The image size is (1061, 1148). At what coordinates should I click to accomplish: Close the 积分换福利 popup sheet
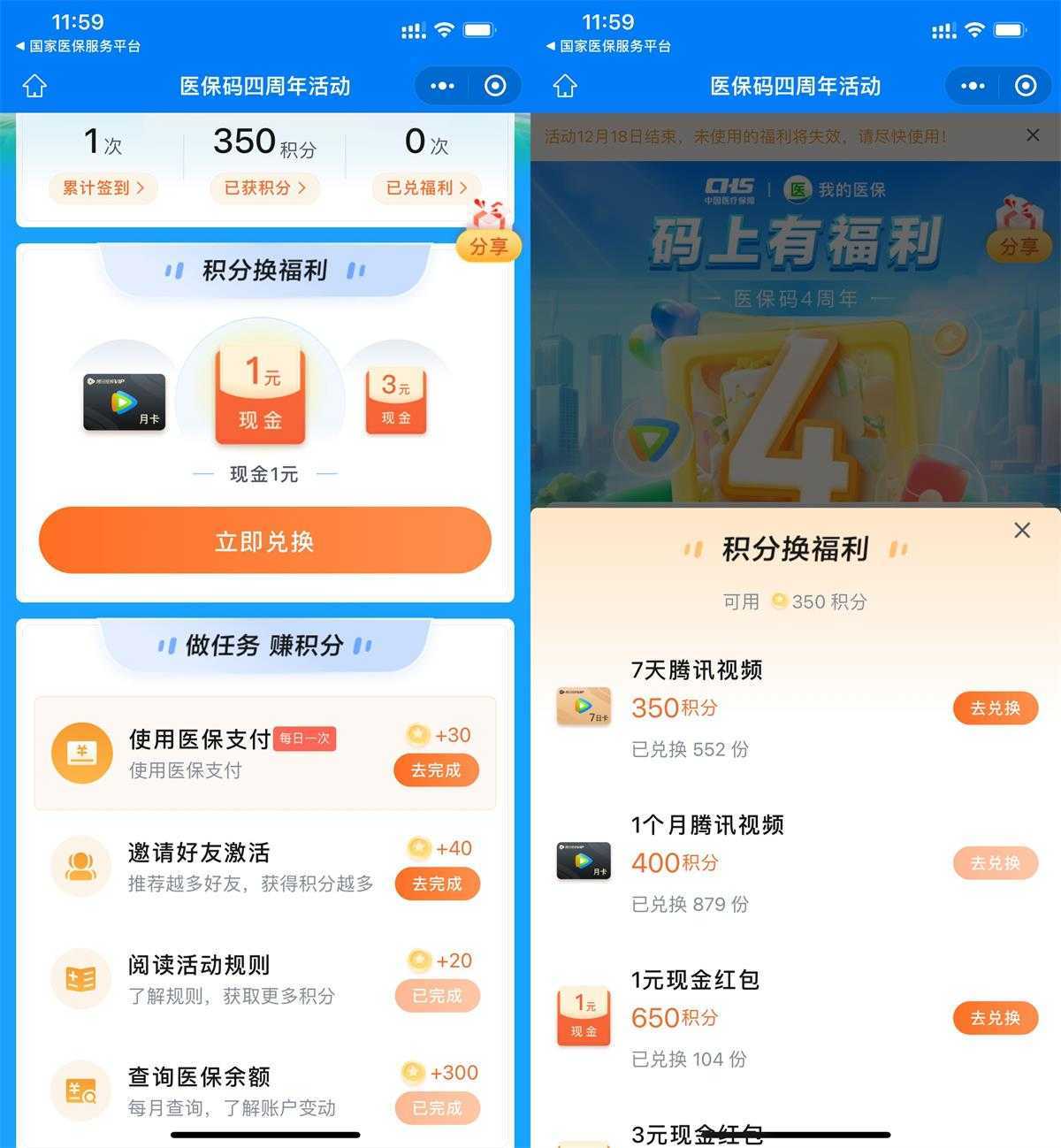click(x=1021, y=530)
